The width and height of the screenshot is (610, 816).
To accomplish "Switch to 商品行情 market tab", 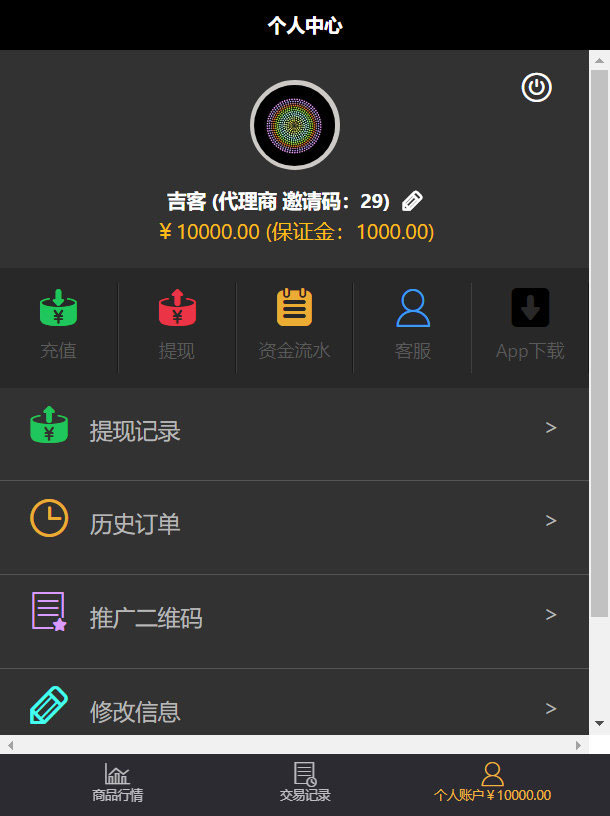I will 118,783.
